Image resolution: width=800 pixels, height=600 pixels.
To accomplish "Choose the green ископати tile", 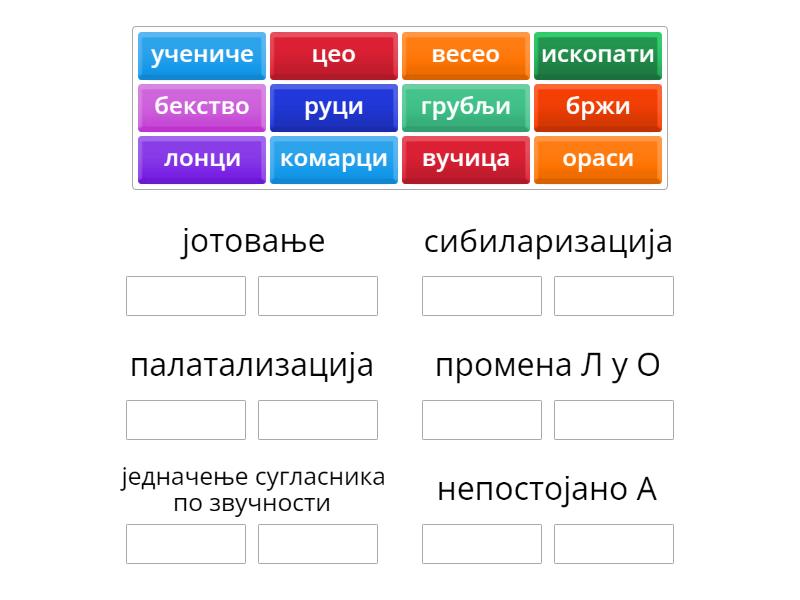I will click(598, 55).
